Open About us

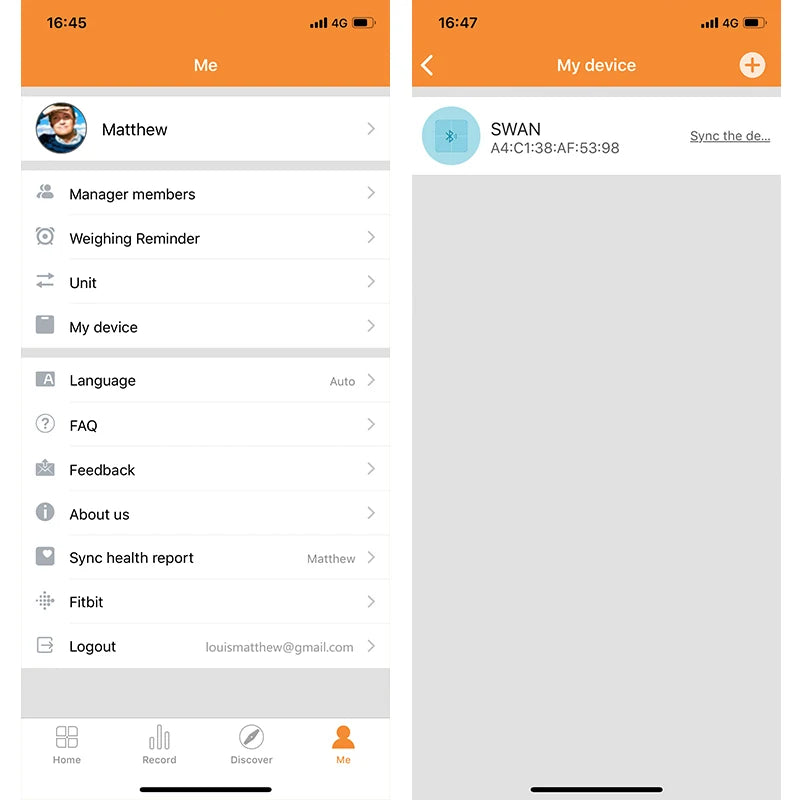(205, 514)
